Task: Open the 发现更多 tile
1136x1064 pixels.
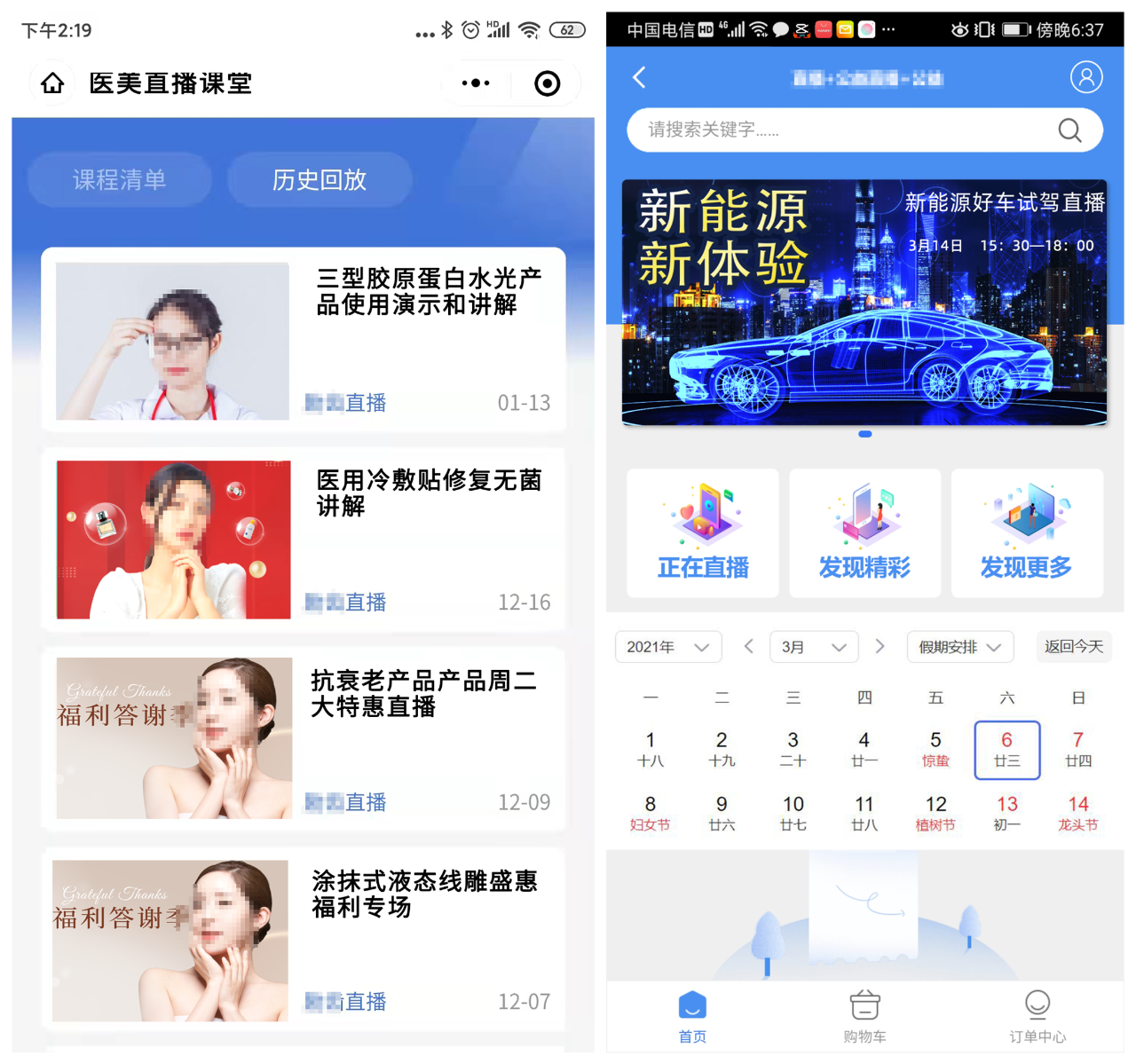Action: pyautogui.click(x=1027, y=533)
